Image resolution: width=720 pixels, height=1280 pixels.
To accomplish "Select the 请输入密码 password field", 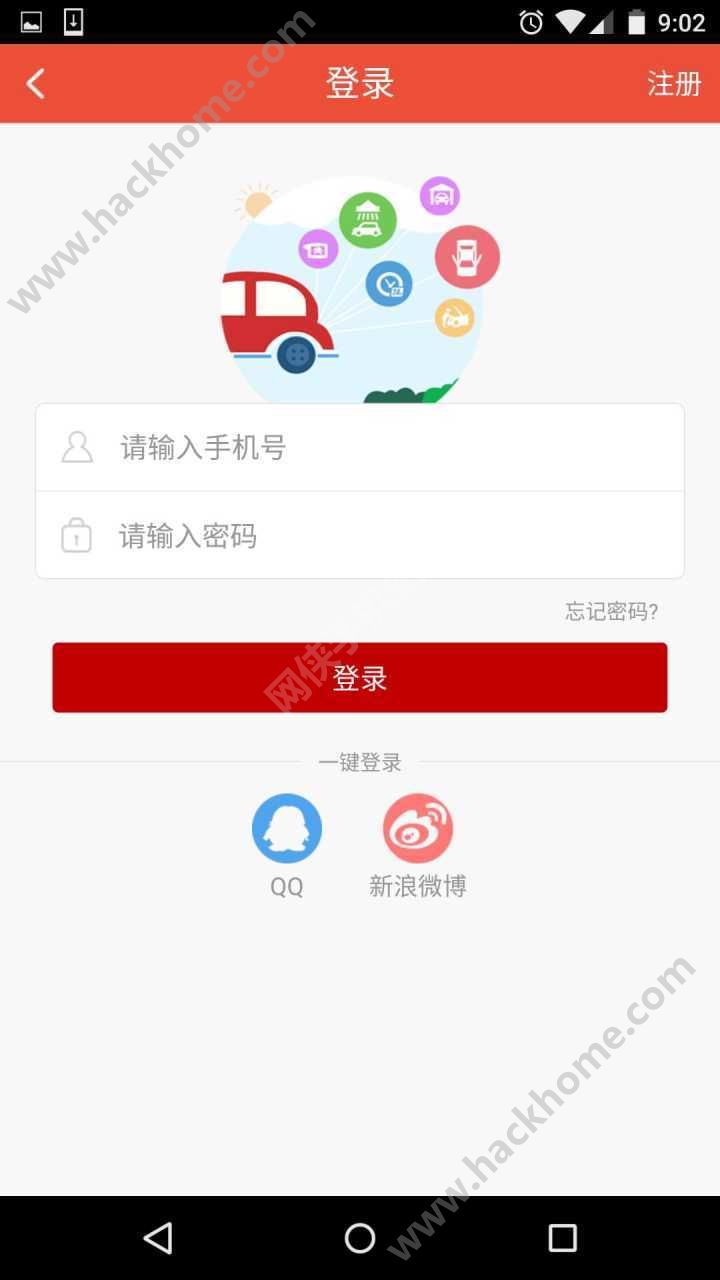I will 360,535.
